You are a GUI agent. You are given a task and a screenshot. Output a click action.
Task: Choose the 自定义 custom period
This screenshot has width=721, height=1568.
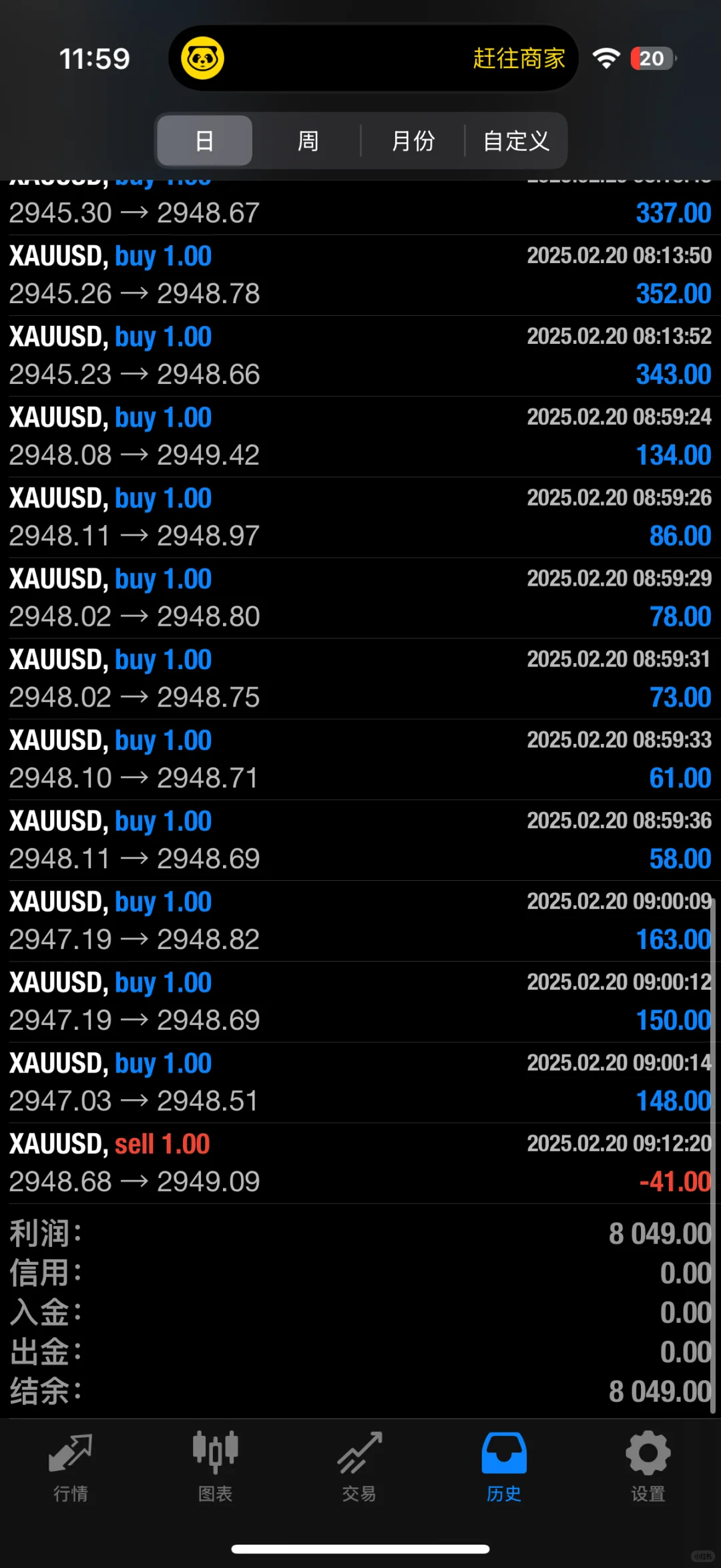coord(516,141)
